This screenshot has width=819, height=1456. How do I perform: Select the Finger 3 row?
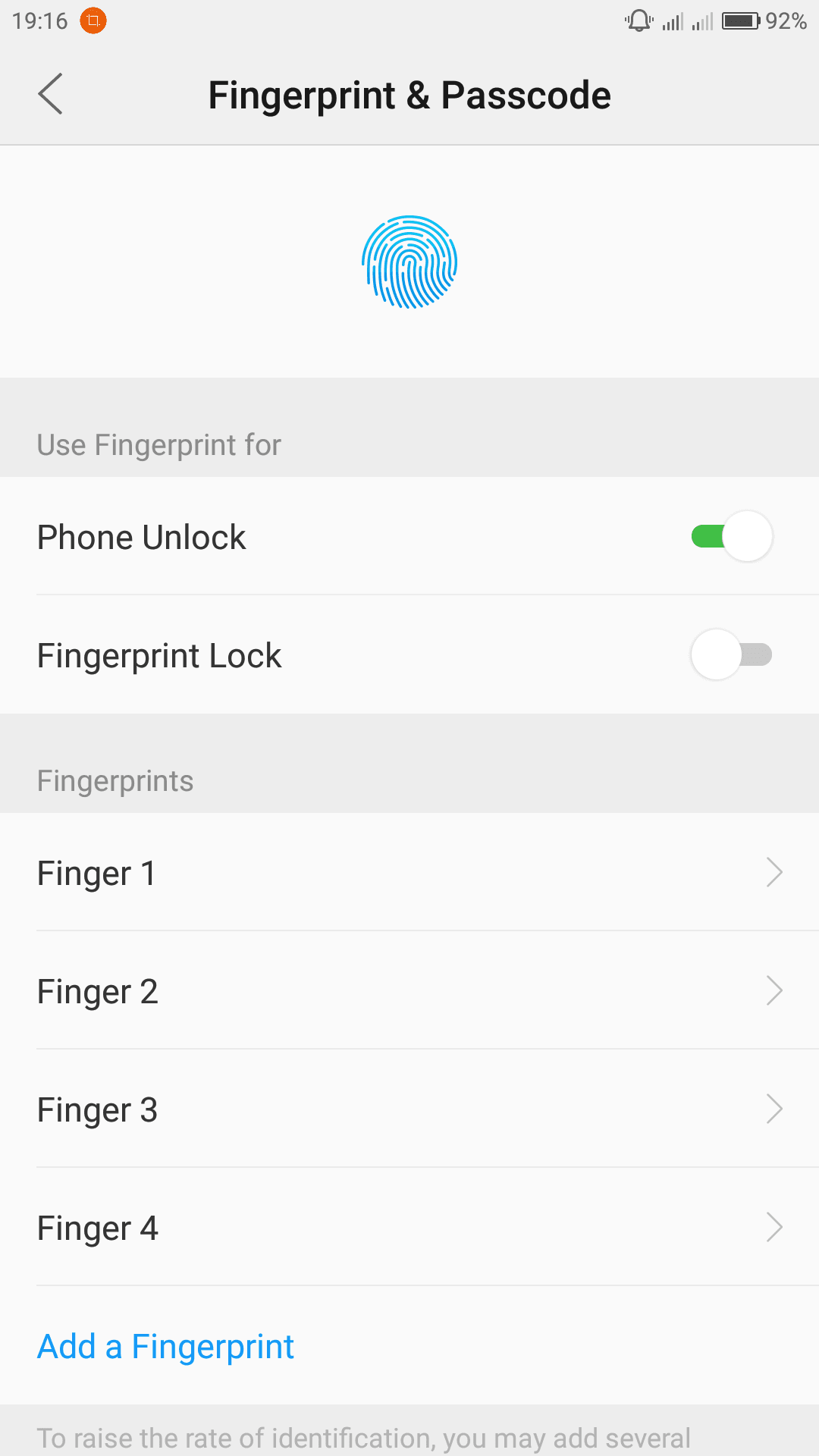(x=409, y=1109)
